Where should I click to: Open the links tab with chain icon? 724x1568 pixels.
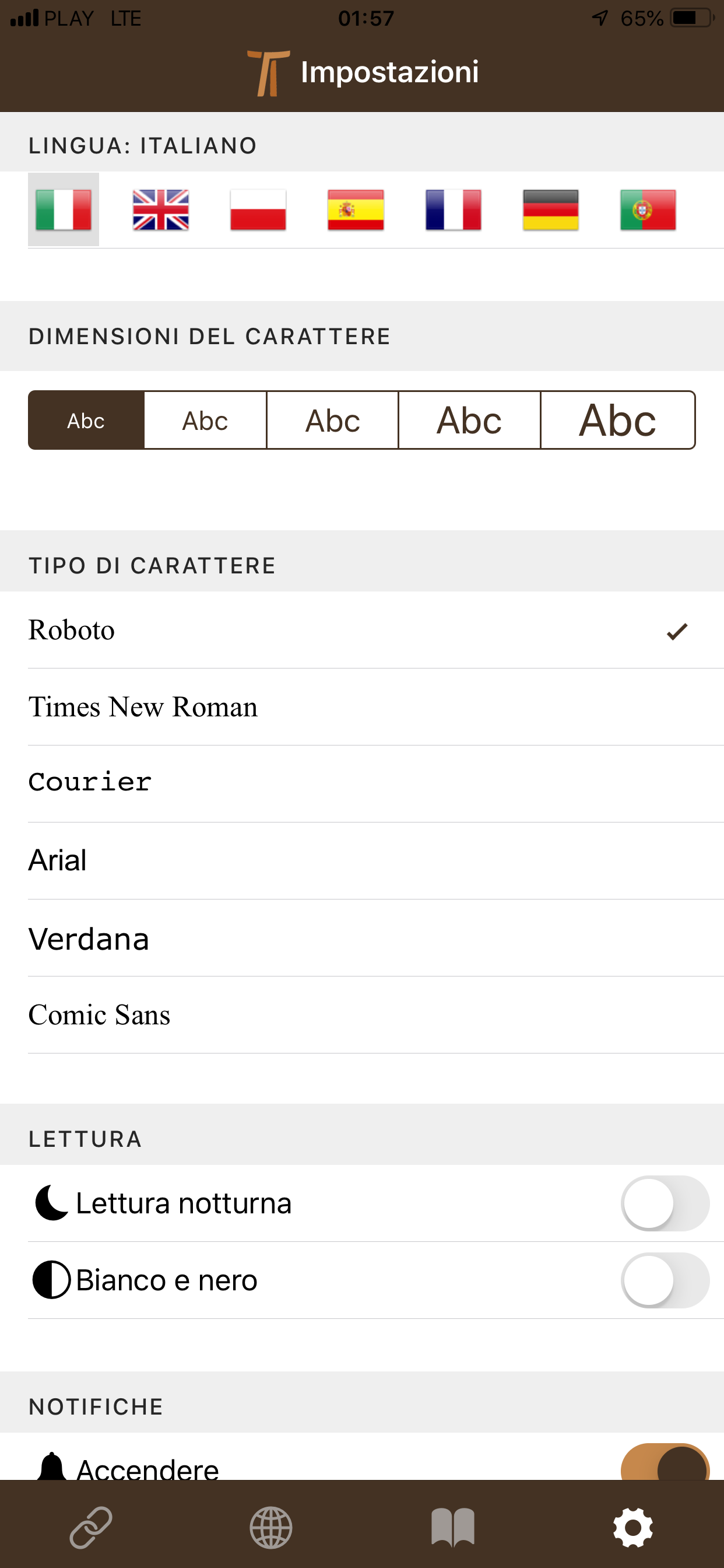click(x=91, y=1527)
